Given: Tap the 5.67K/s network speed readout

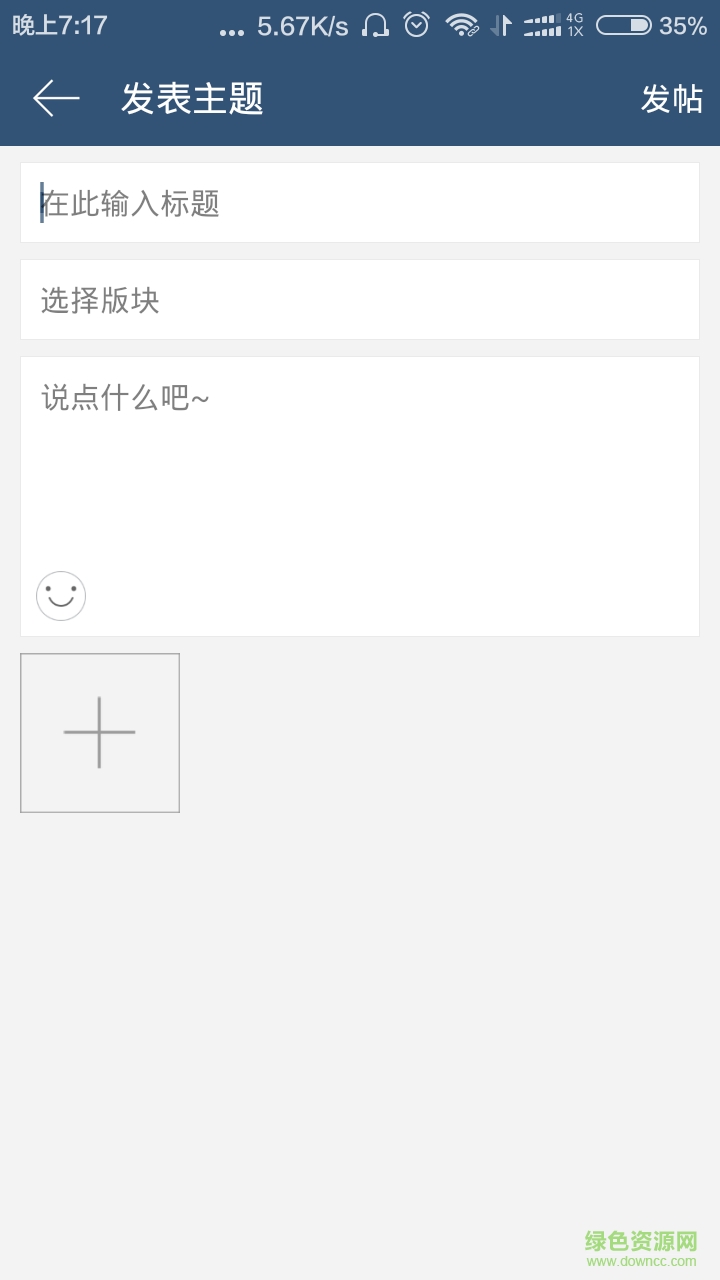Looking at the screenshot, I should coord(298,27).
